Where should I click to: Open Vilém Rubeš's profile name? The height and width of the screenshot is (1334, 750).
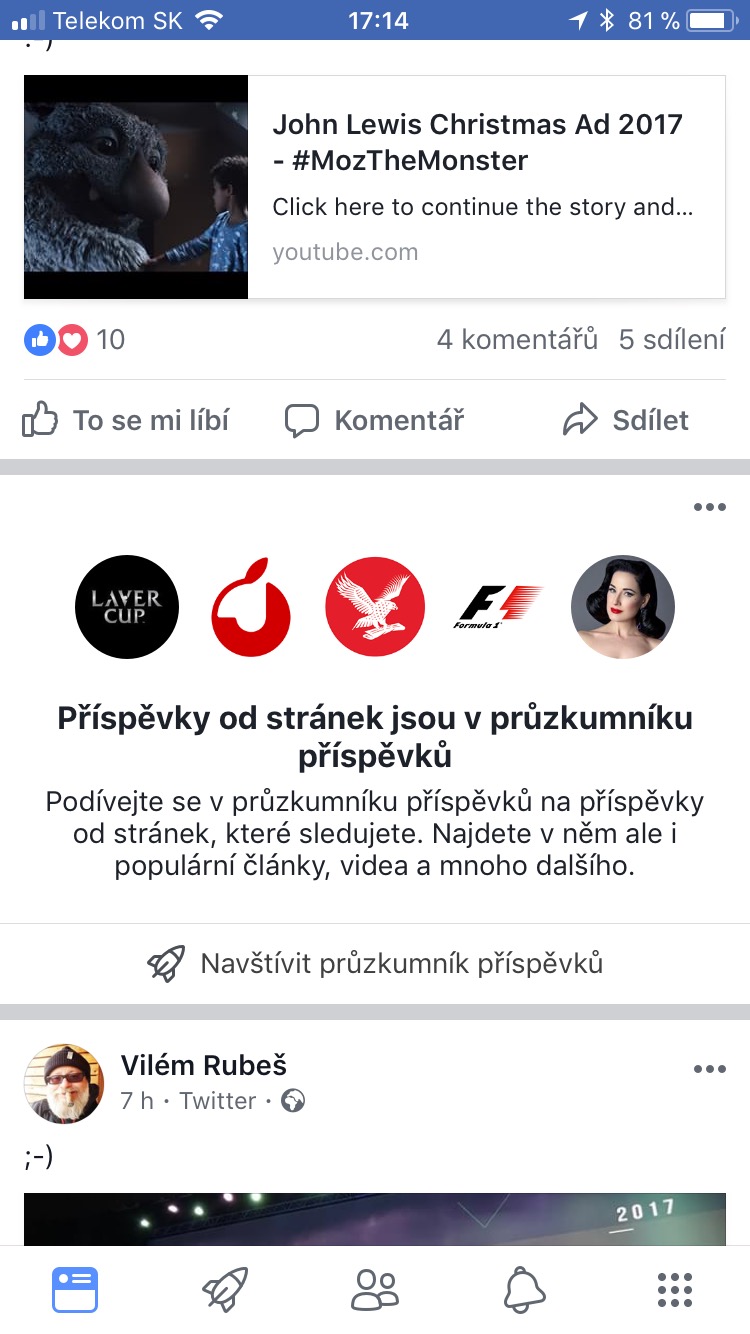(204, 1066)
